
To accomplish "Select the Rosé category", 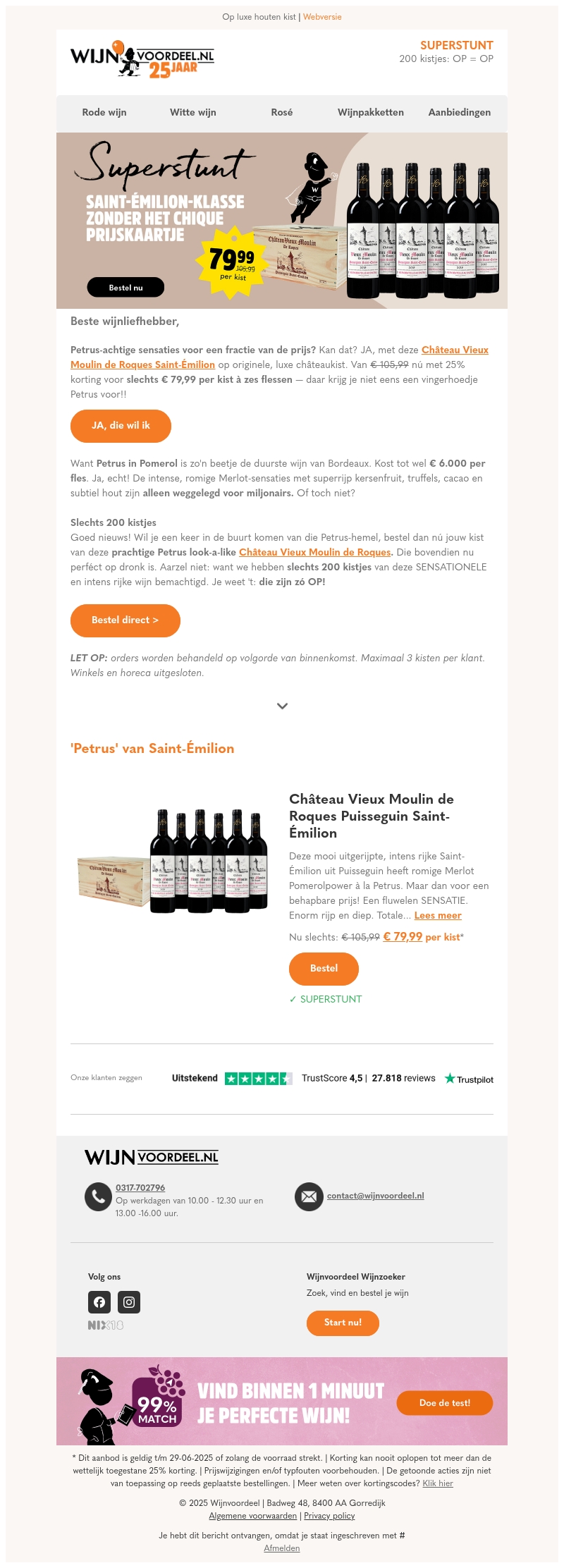I will click(x=282, y=112).
